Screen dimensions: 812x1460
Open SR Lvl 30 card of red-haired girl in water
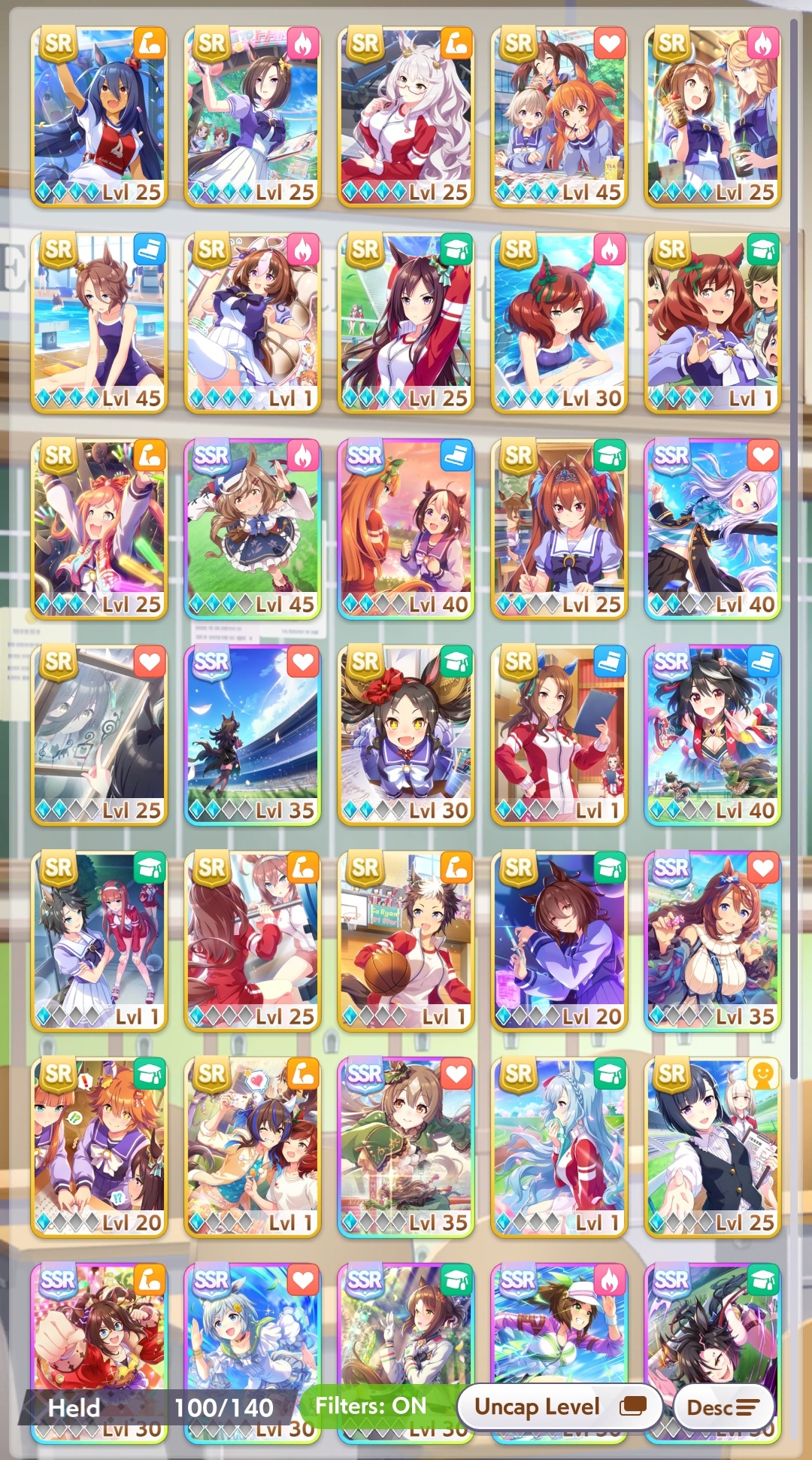[x=559, y=322]
